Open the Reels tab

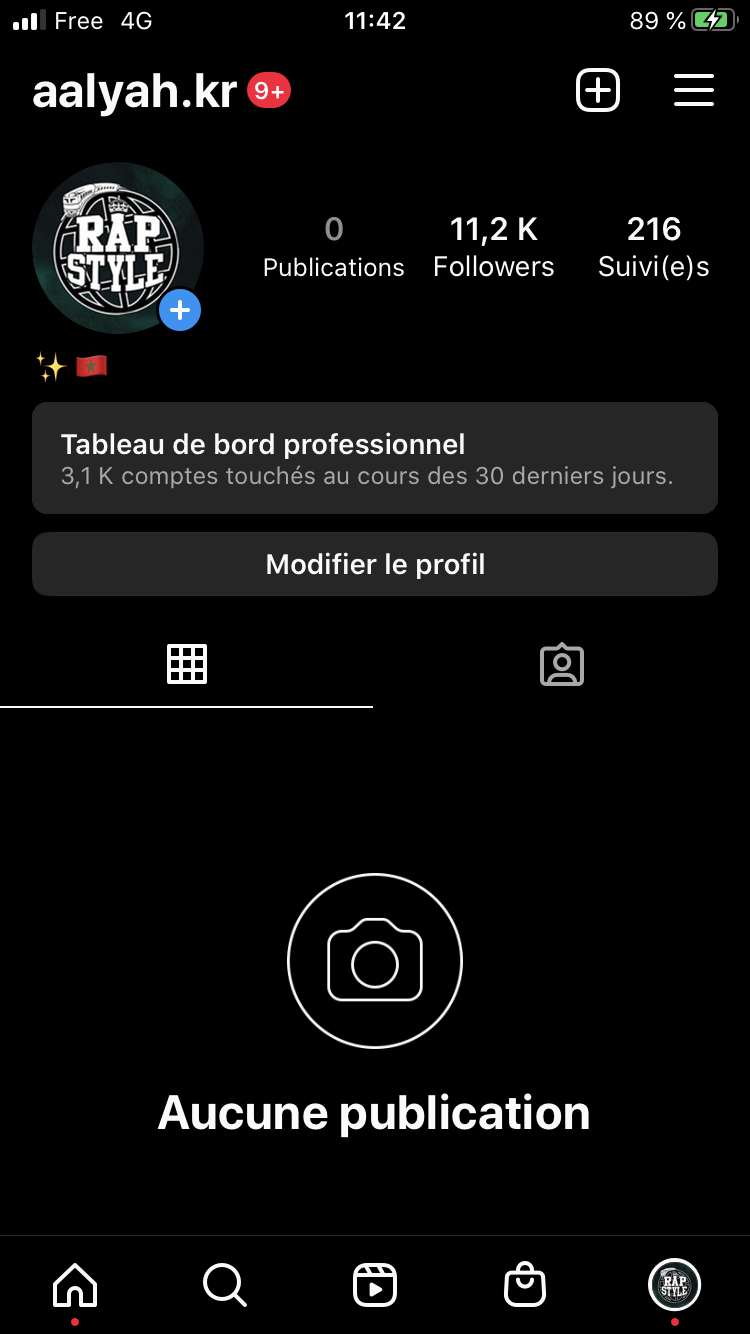[375, 1285]
